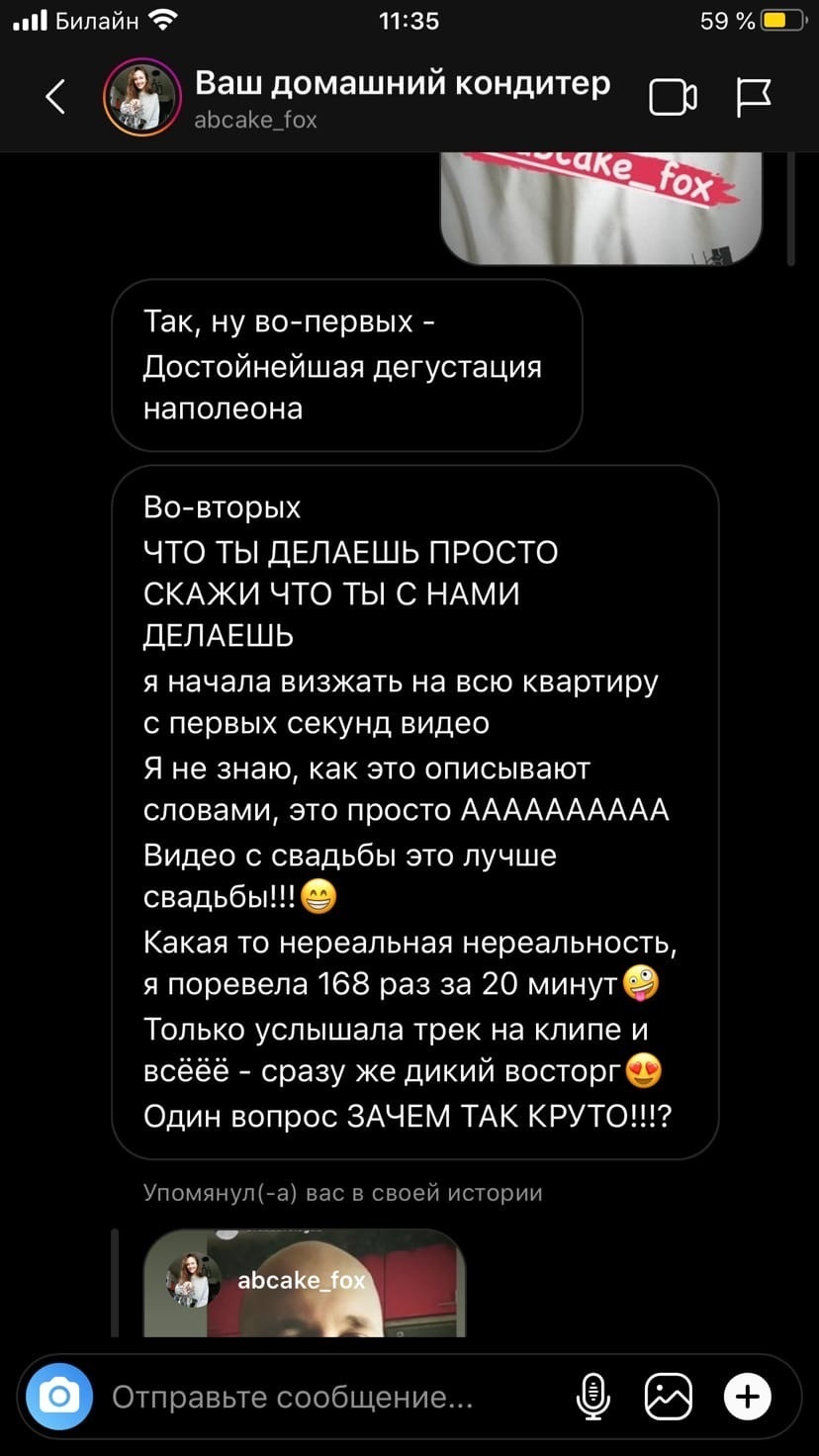Record a voice message with the microphone
Image resolution: width=819 pixels, height=1456 pixels.
click(593, 1397)
